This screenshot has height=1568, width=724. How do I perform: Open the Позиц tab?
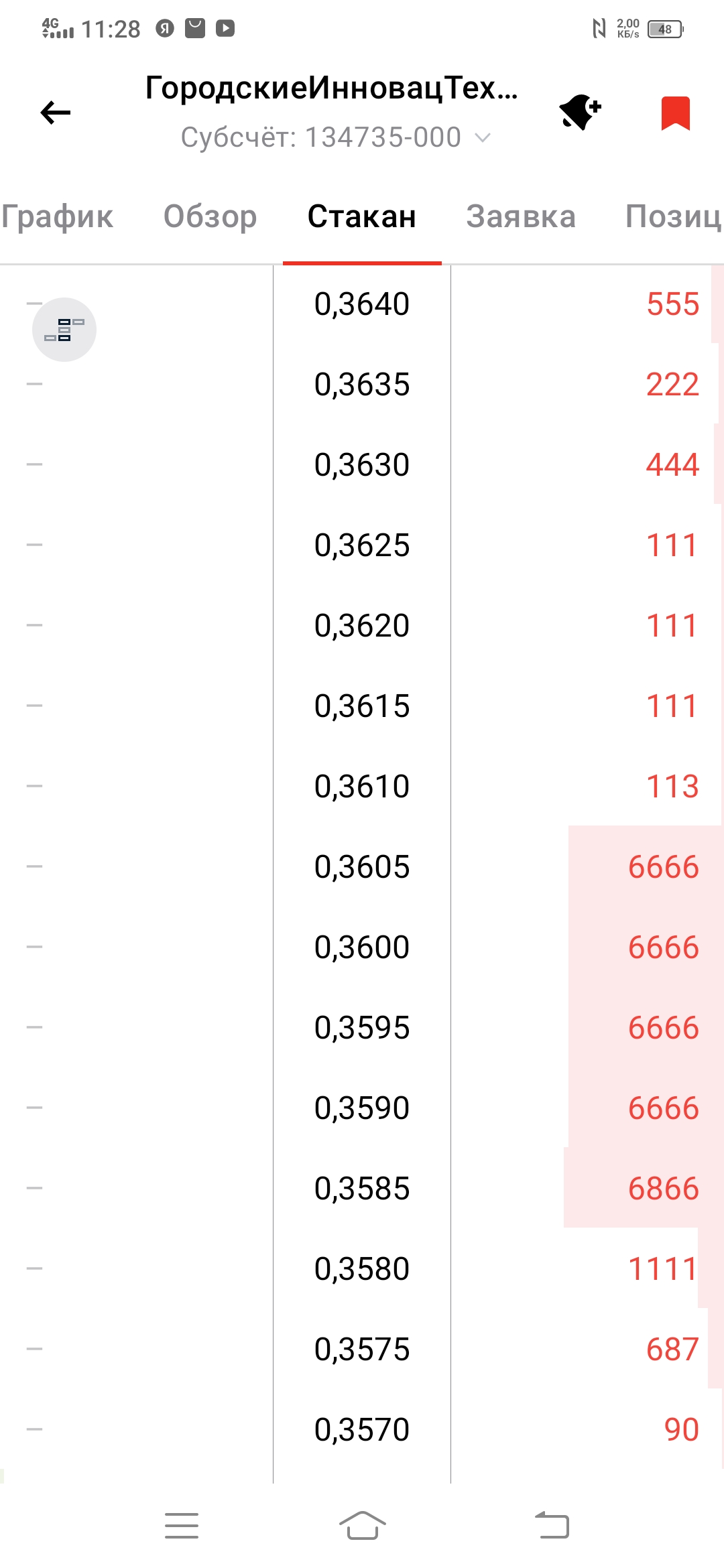point(672,216)
